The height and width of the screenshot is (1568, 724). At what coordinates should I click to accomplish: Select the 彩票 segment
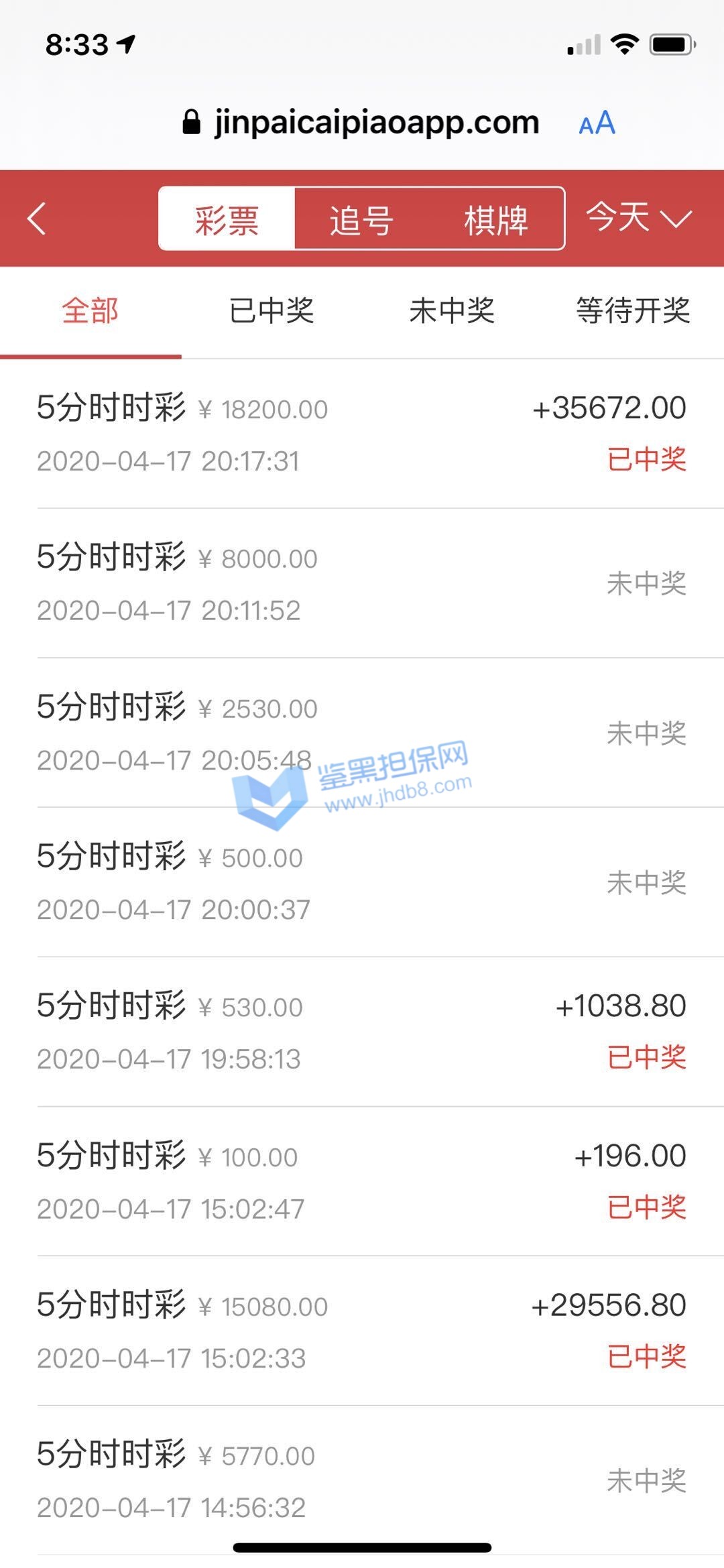coord(227,219)
